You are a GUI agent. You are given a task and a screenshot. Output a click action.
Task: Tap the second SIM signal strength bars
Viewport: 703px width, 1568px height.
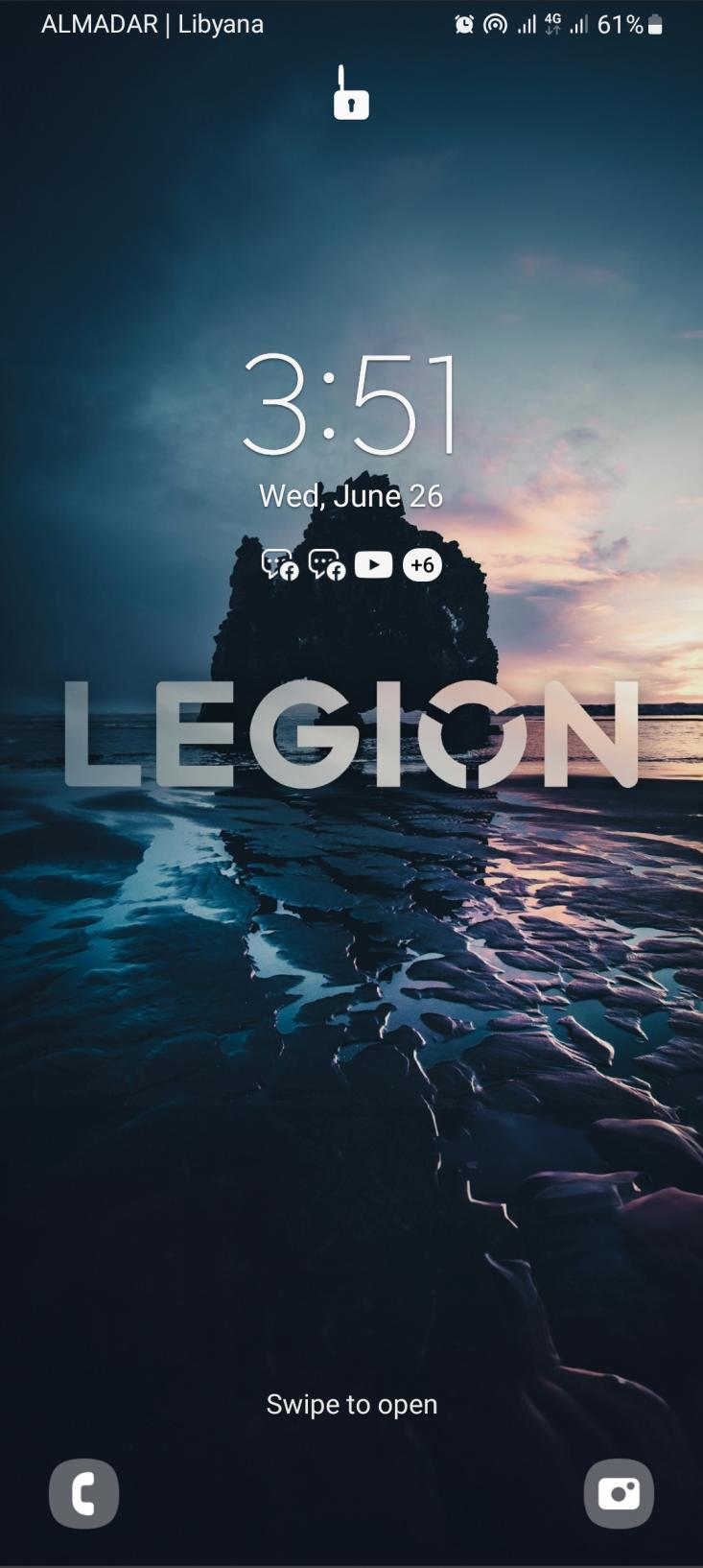click(x=578, y=24)
